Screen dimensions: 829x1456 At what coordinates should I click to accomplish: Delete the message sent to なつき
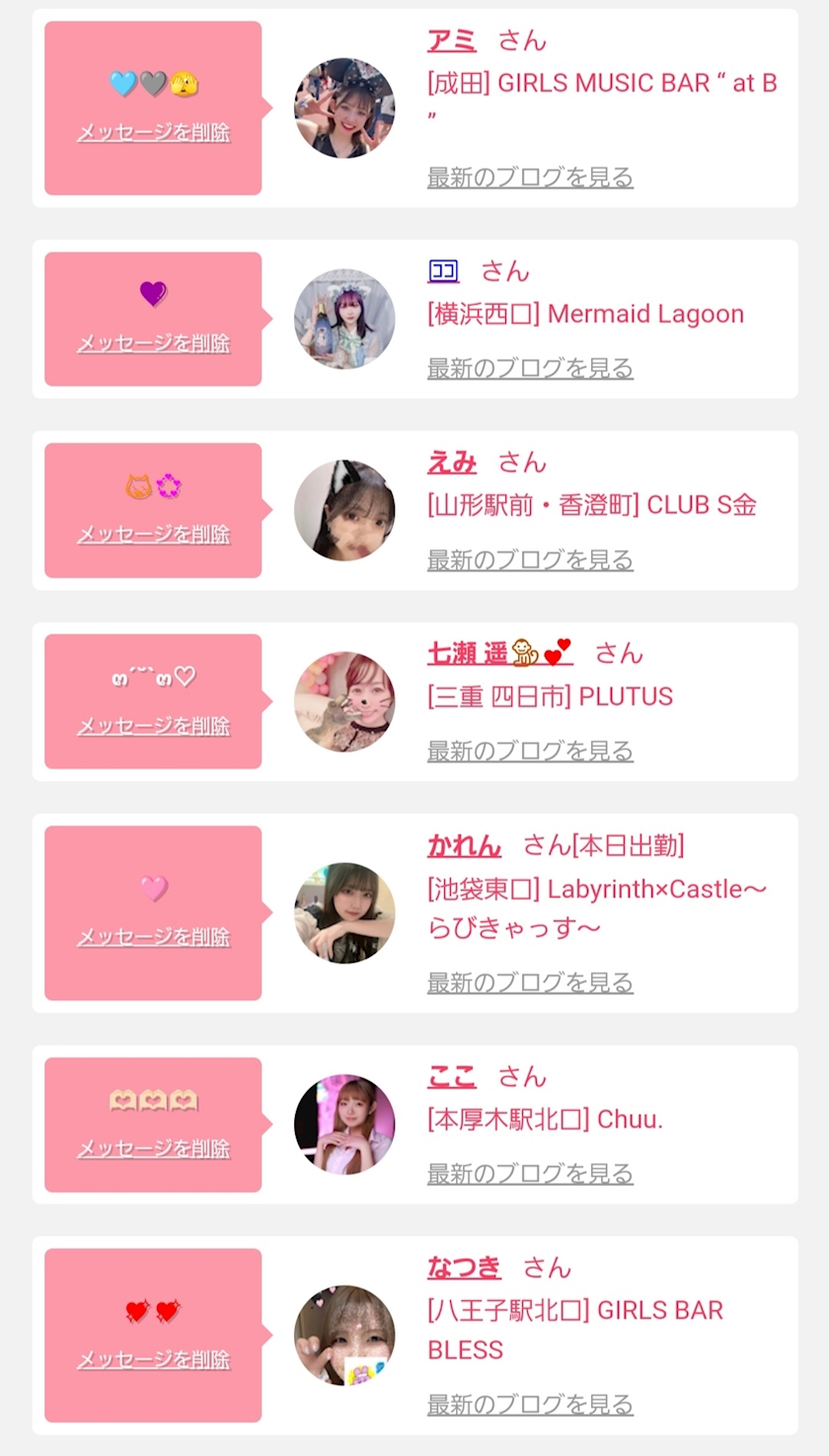(153, 1360)
